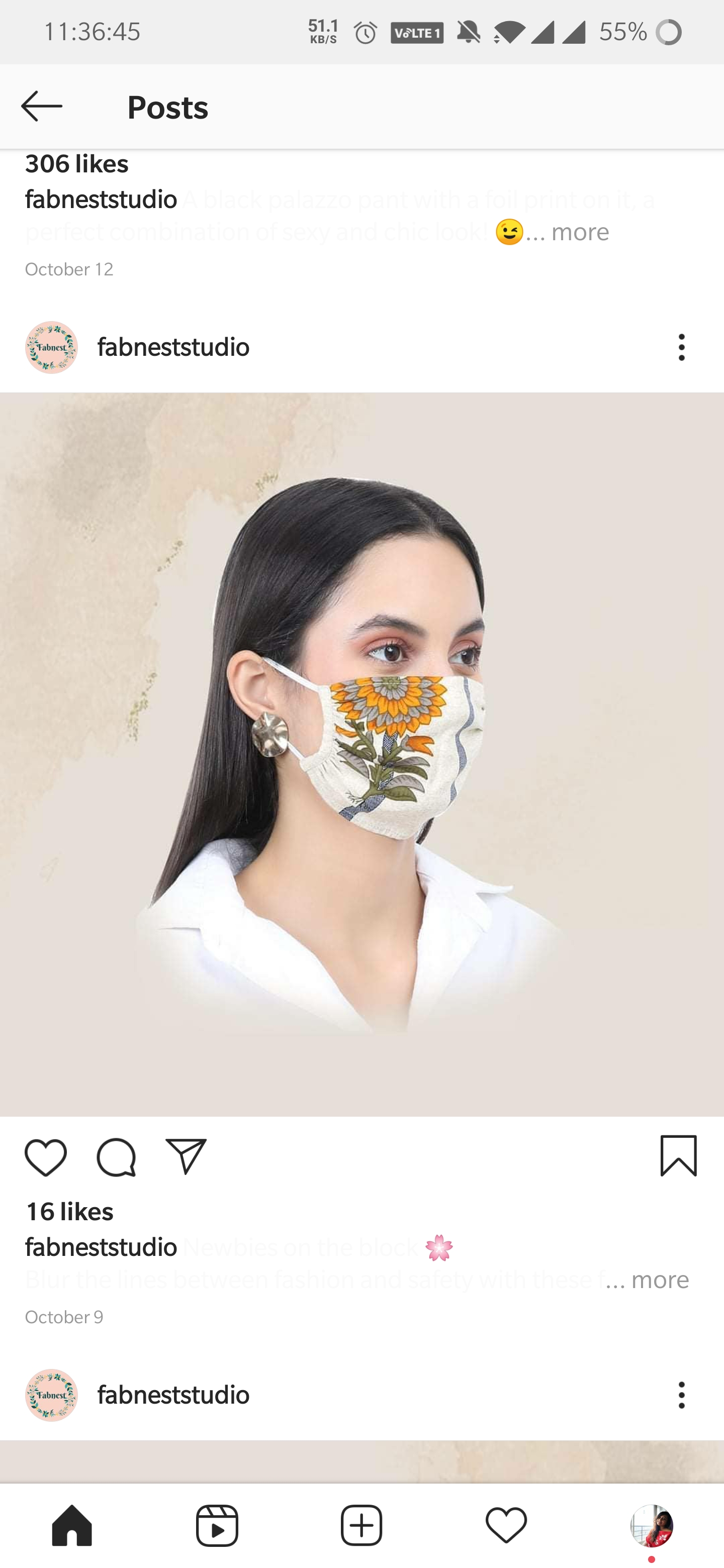
Task: Comment on the face mask post
Action: [116, 1156]
